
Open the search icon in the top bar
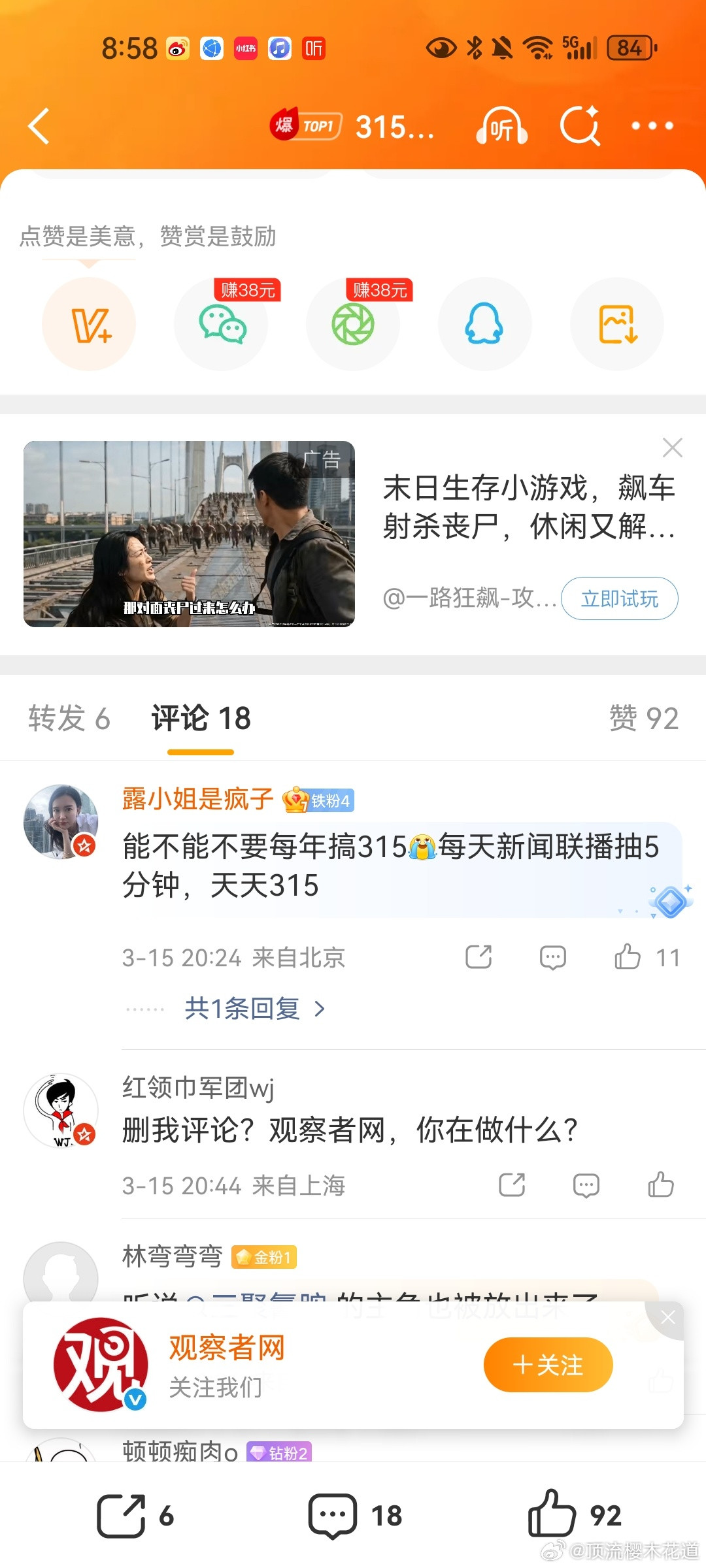580,126
